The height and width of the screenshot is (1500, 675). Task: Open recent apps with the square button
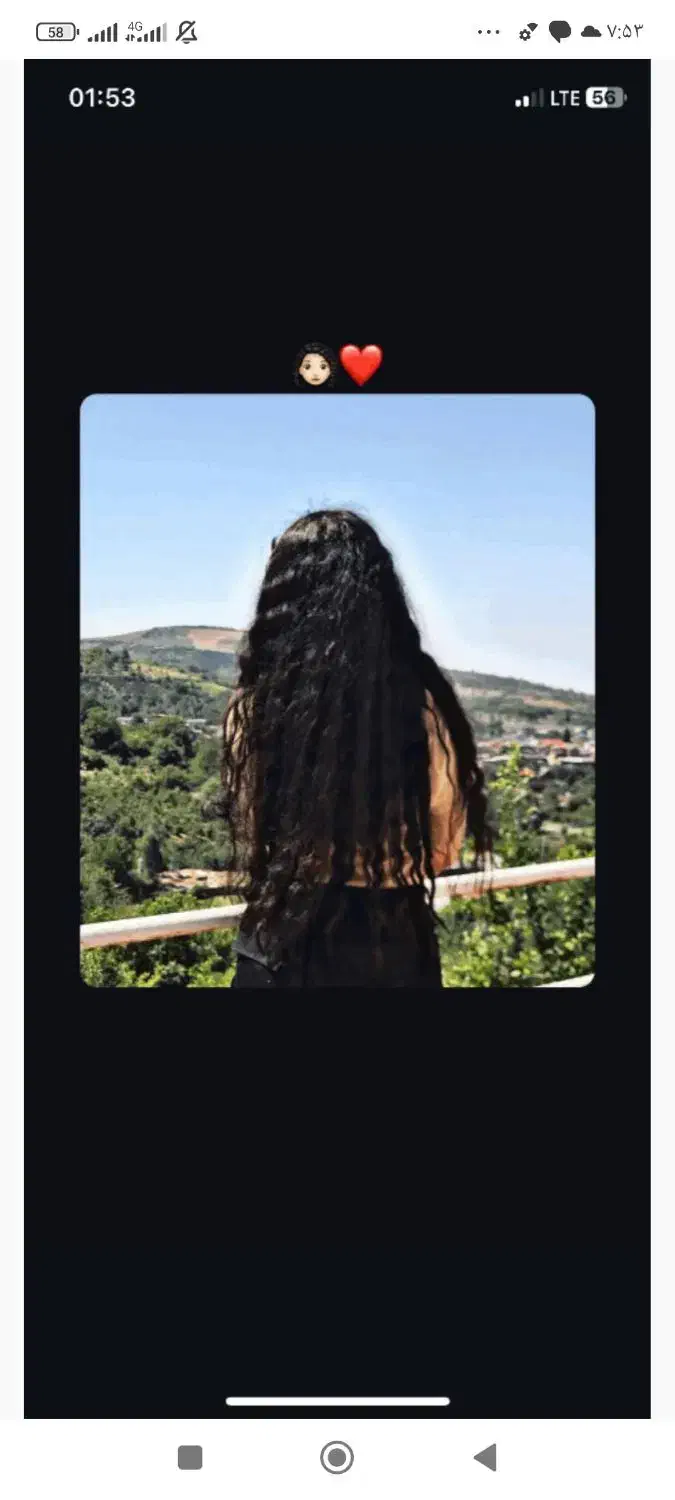pyautogui.click(x=190, y=1457)
